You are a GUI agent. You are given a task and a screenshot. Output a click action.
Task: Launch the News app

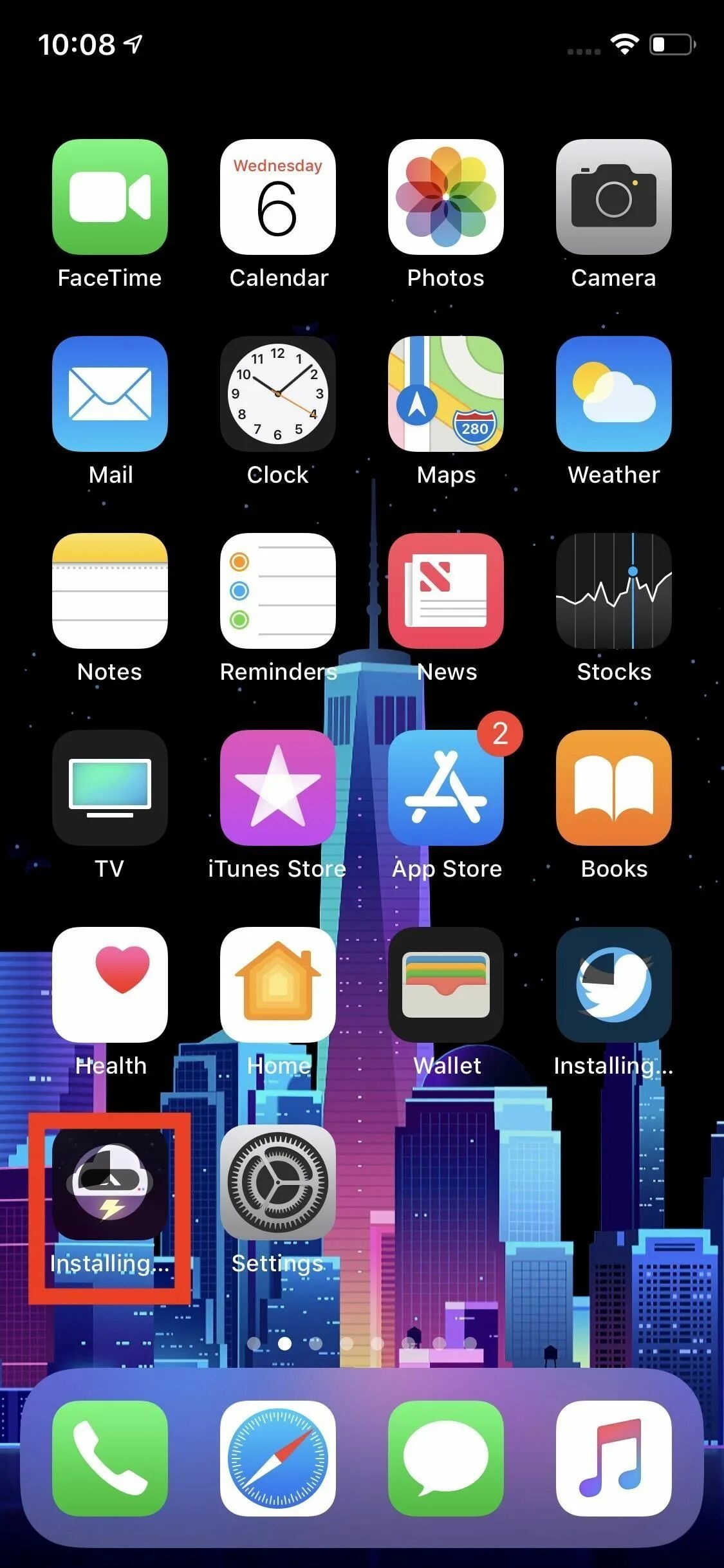point(446,591)
